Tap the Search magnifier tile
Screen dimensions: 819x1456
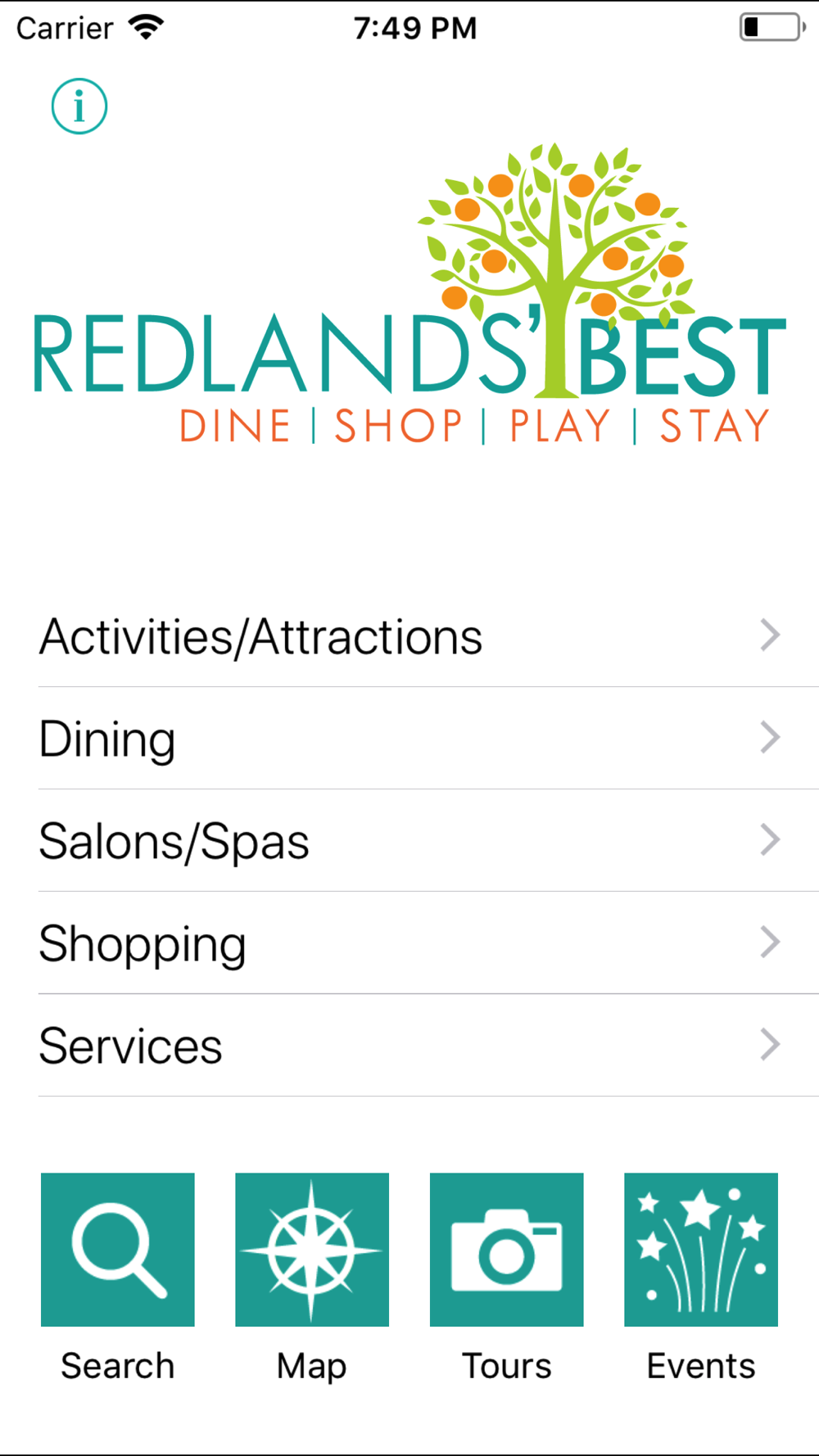point(118,1250)
